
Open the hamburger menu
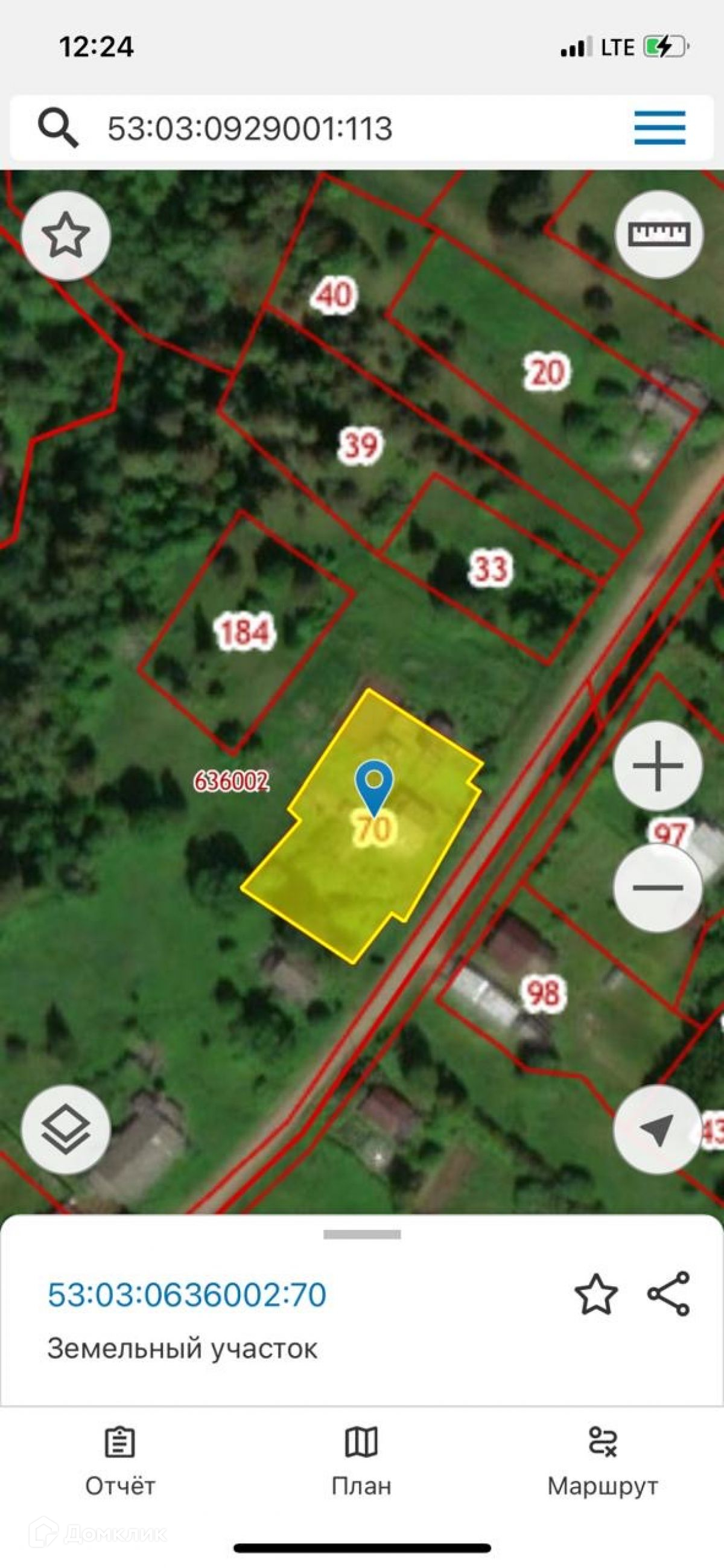point(659,128)
